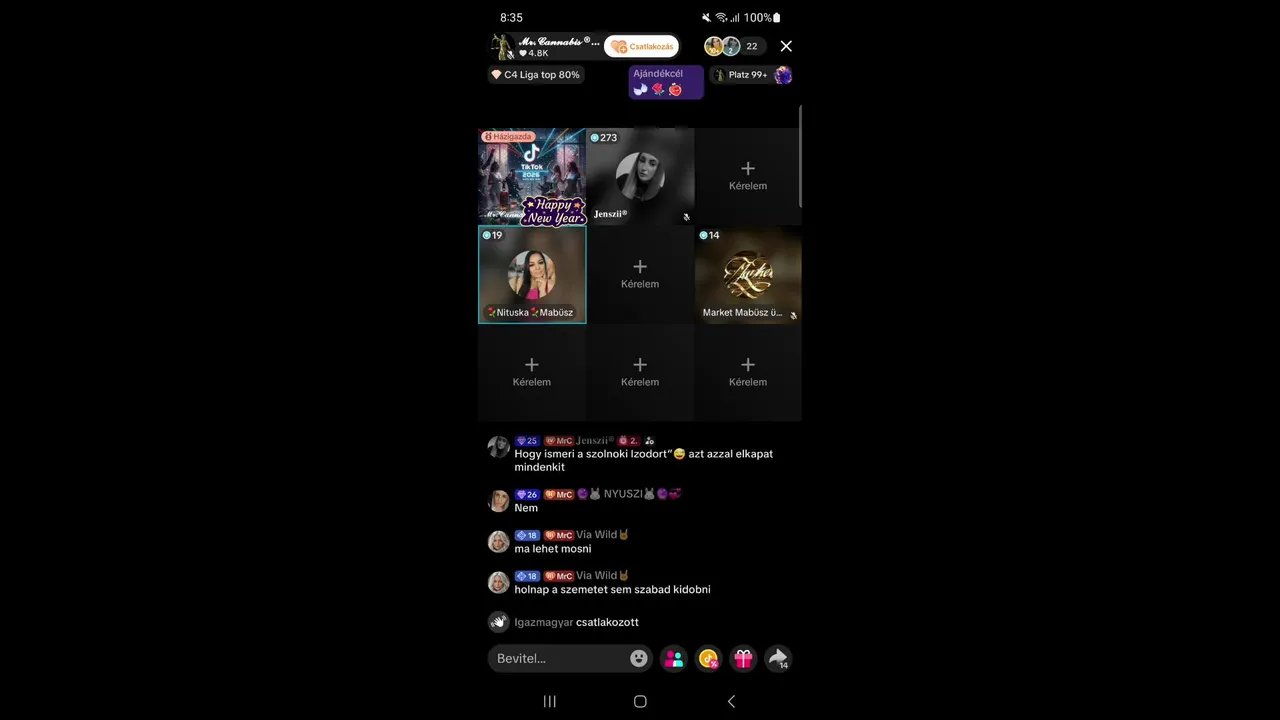The image size is (1280, 720).
Task: Open NYUSZI's profile avatar in chat
Action: click(498, 500)
